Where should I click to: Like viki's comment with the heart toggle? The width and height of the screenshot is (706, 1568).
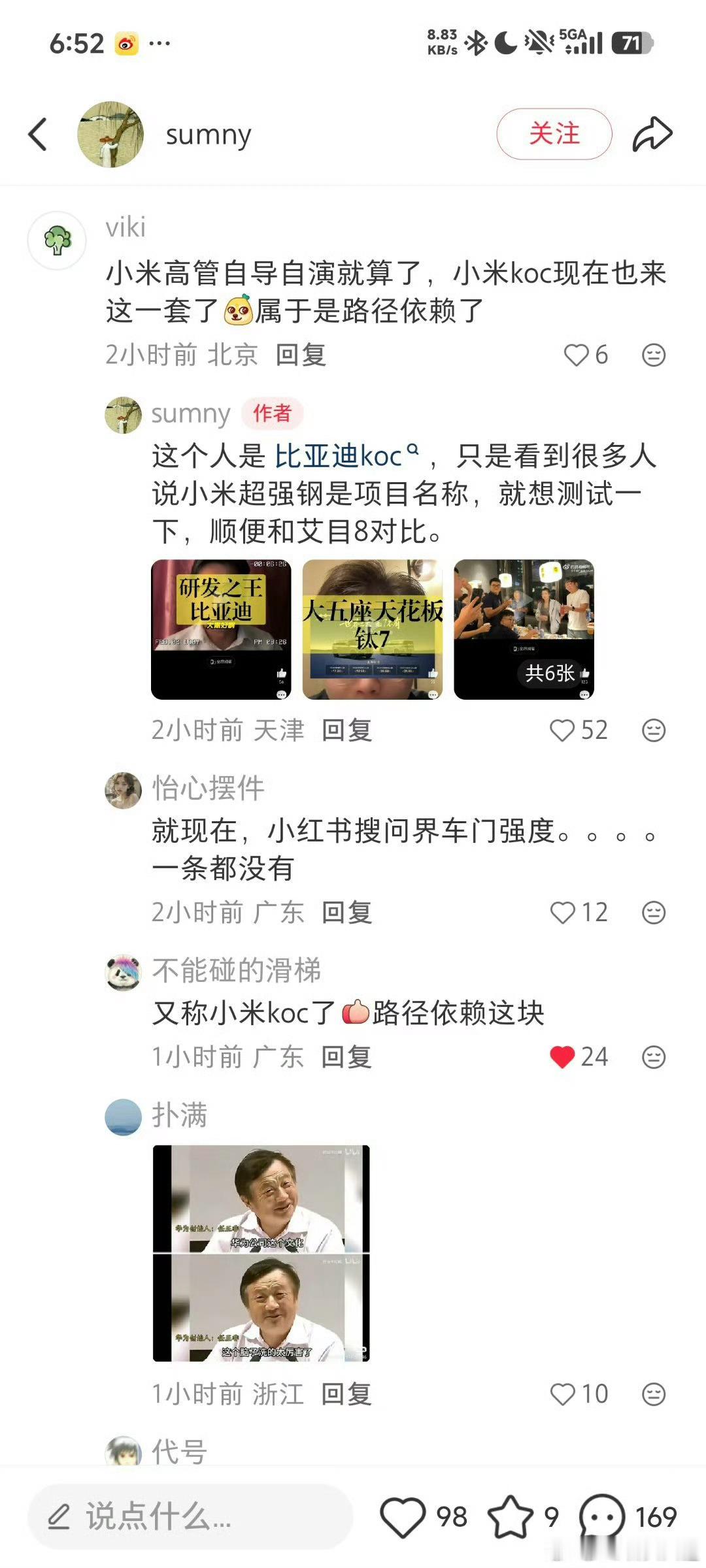(578, 355)
